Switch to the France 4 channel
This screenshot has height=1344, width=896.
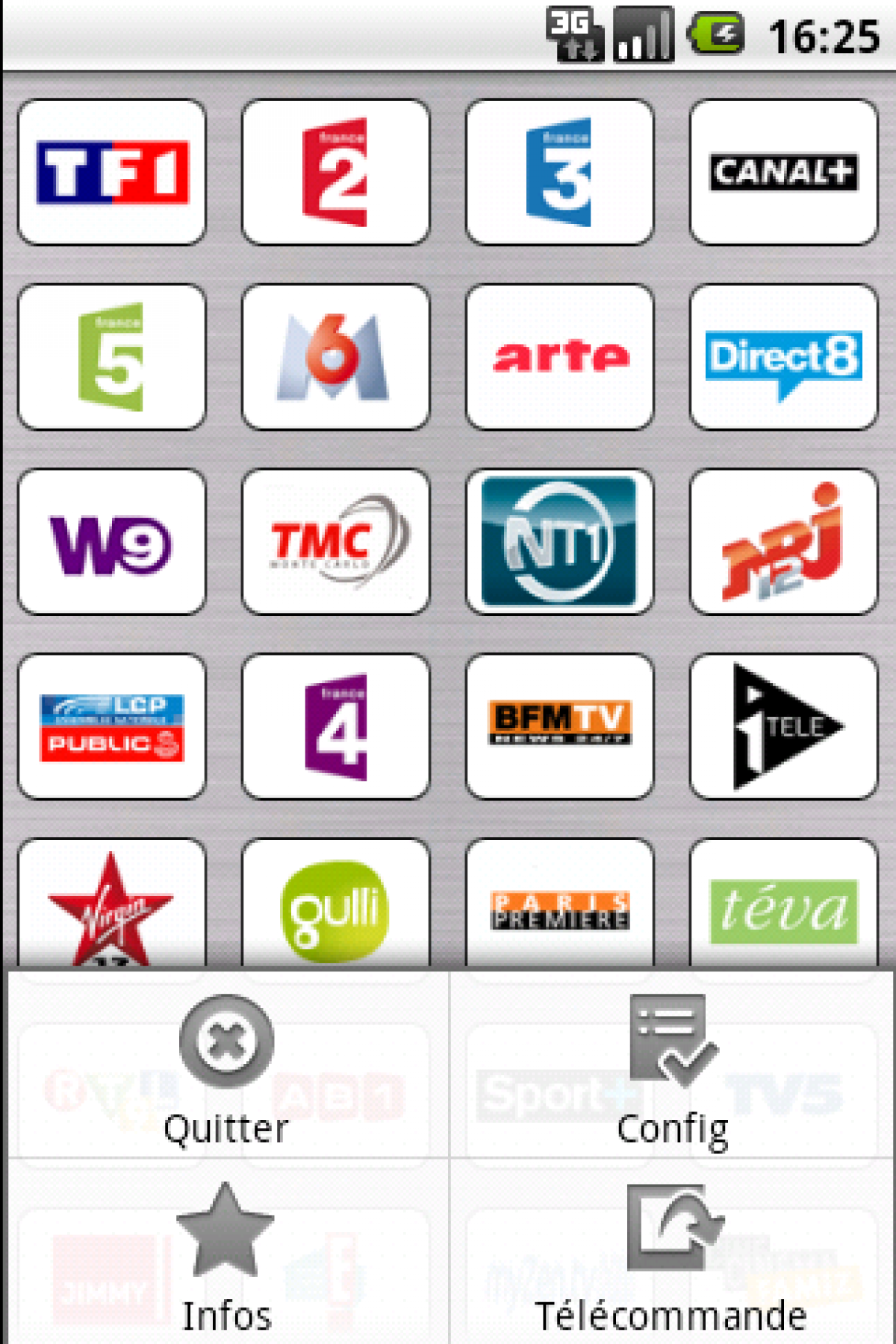pyautogui.click(x=336, y=727)
